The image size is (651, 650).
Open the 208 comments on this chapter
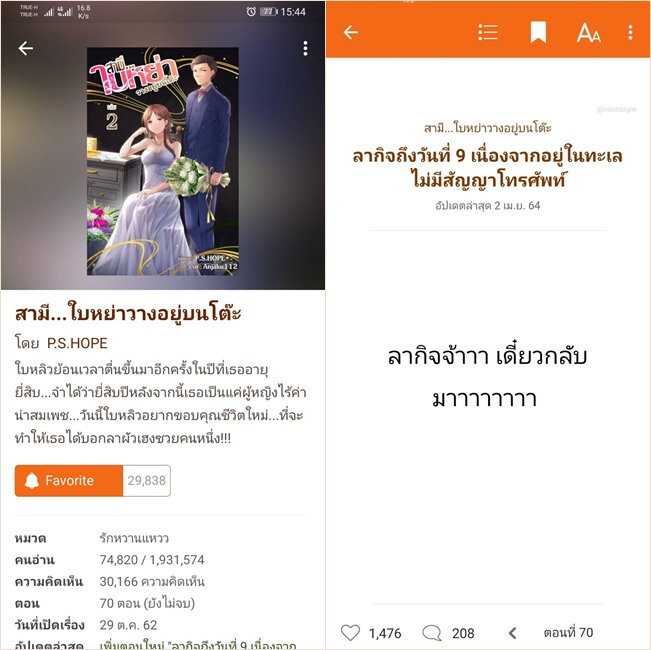click(432, 632)
